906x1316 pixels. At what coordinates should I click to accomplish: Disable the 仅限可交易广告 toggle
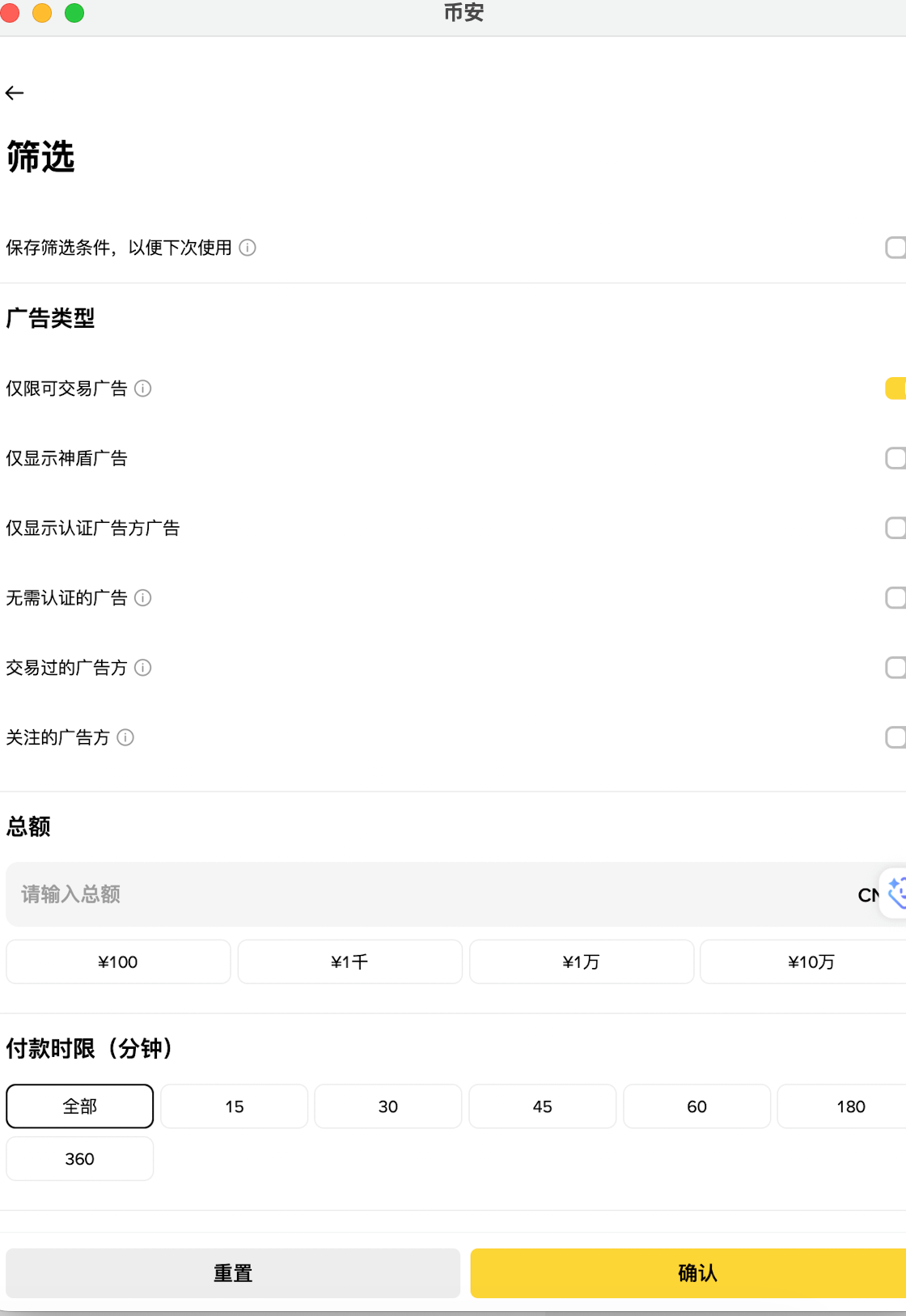tap(895, 388)
